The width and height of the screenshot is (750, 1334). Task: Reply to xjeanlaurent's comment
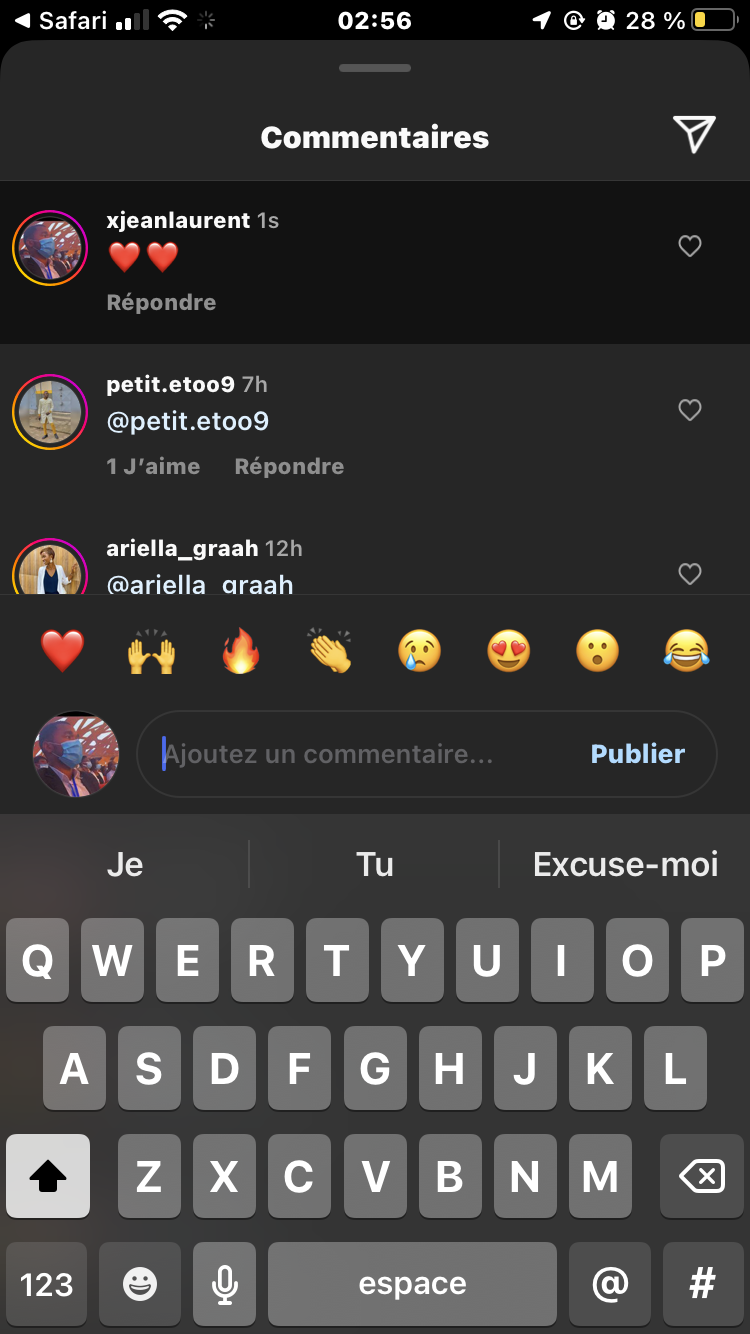point(161,302)
